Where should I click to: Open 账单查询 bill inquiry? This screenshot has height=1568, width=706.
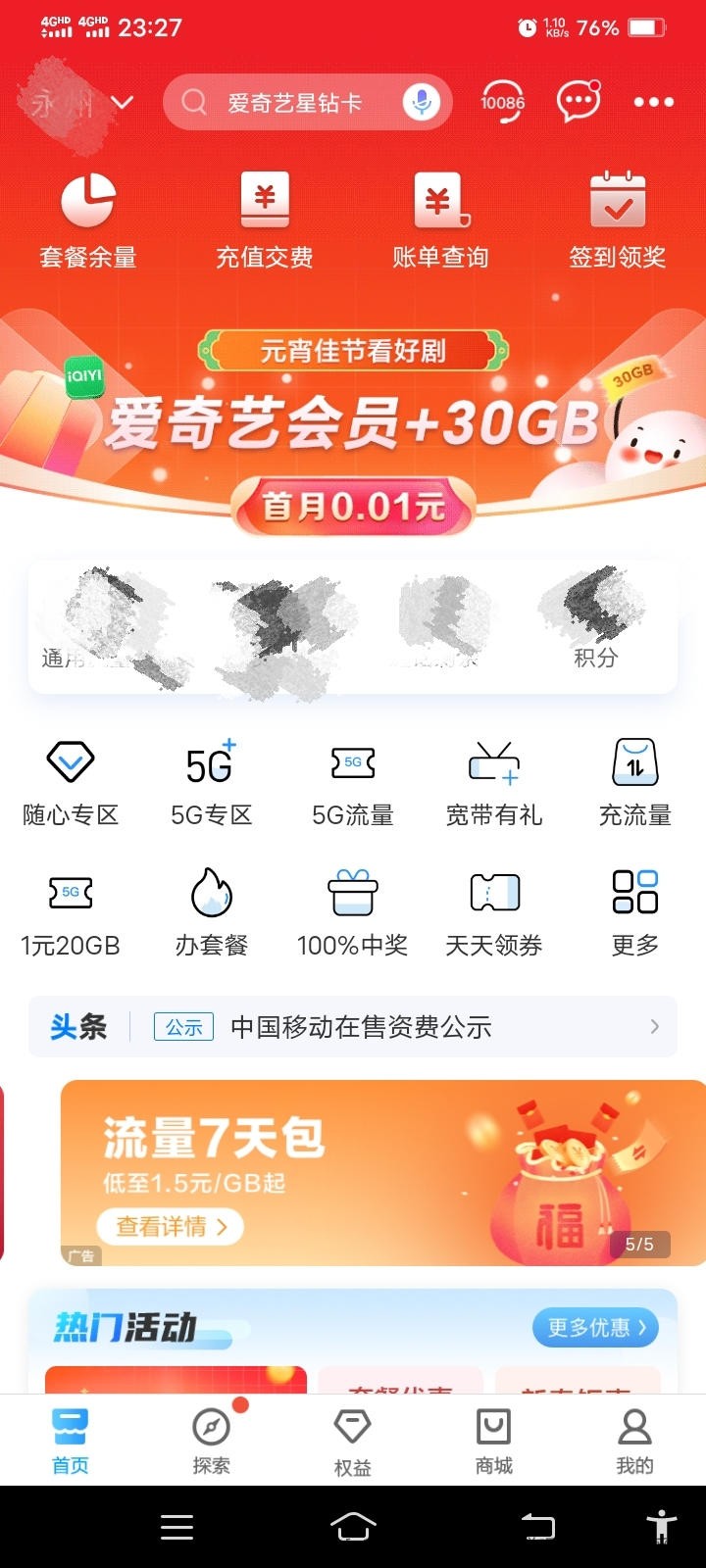(440, 220)
